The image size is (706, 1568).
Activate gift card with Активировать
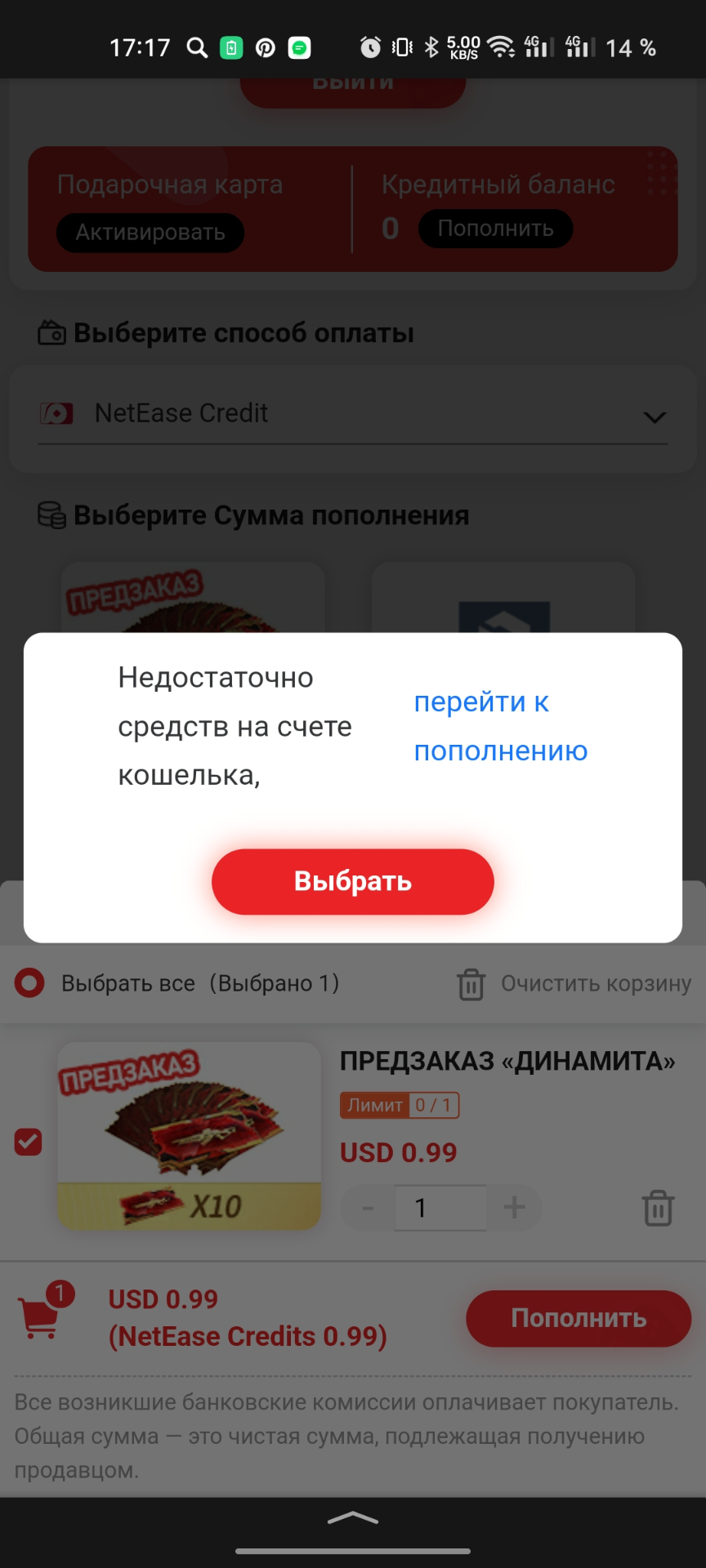pos(150,233)
